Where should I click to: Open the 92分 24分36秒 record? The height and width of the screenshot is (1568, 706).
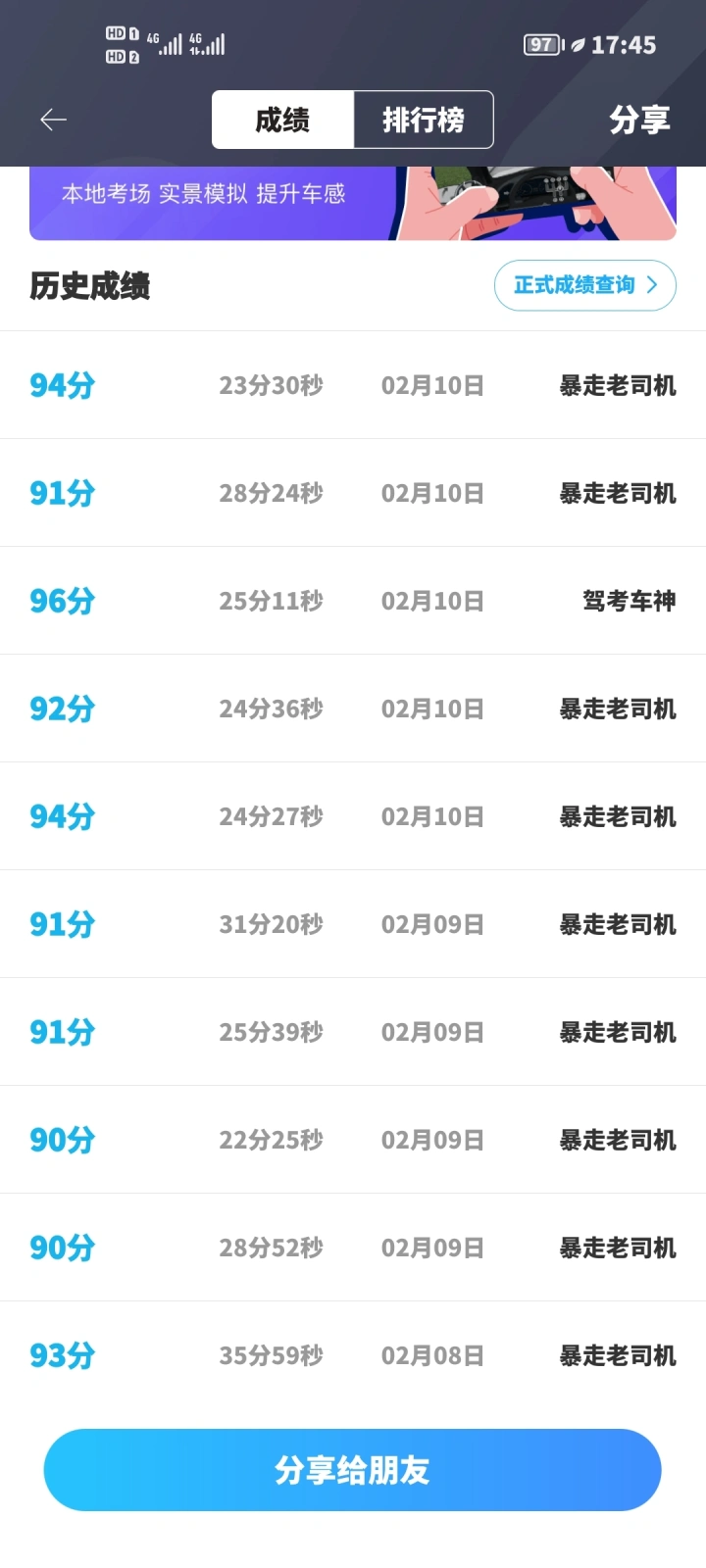tap(353, 709)
